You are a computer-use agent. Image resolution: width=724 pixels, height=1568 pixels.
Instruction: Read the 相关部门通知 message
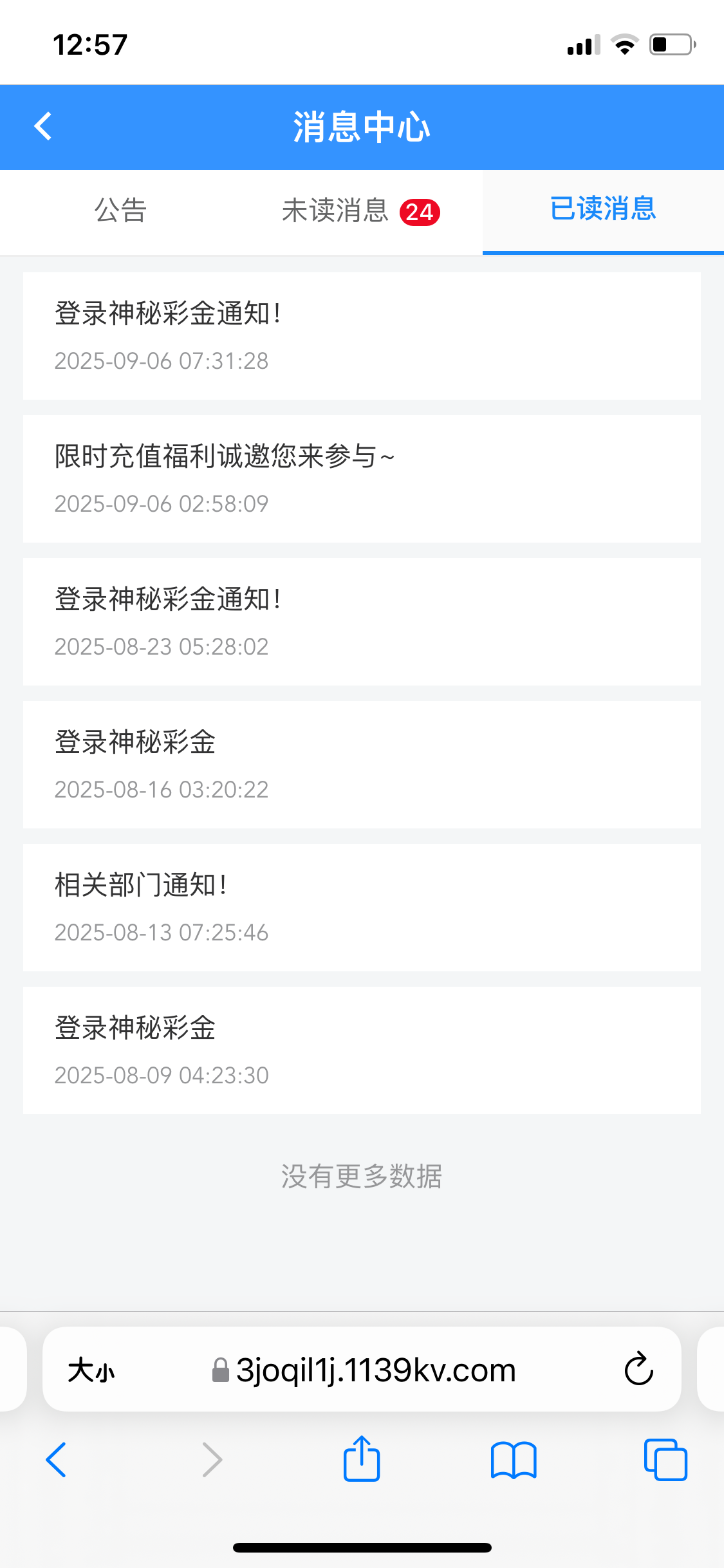pos(362,907)
